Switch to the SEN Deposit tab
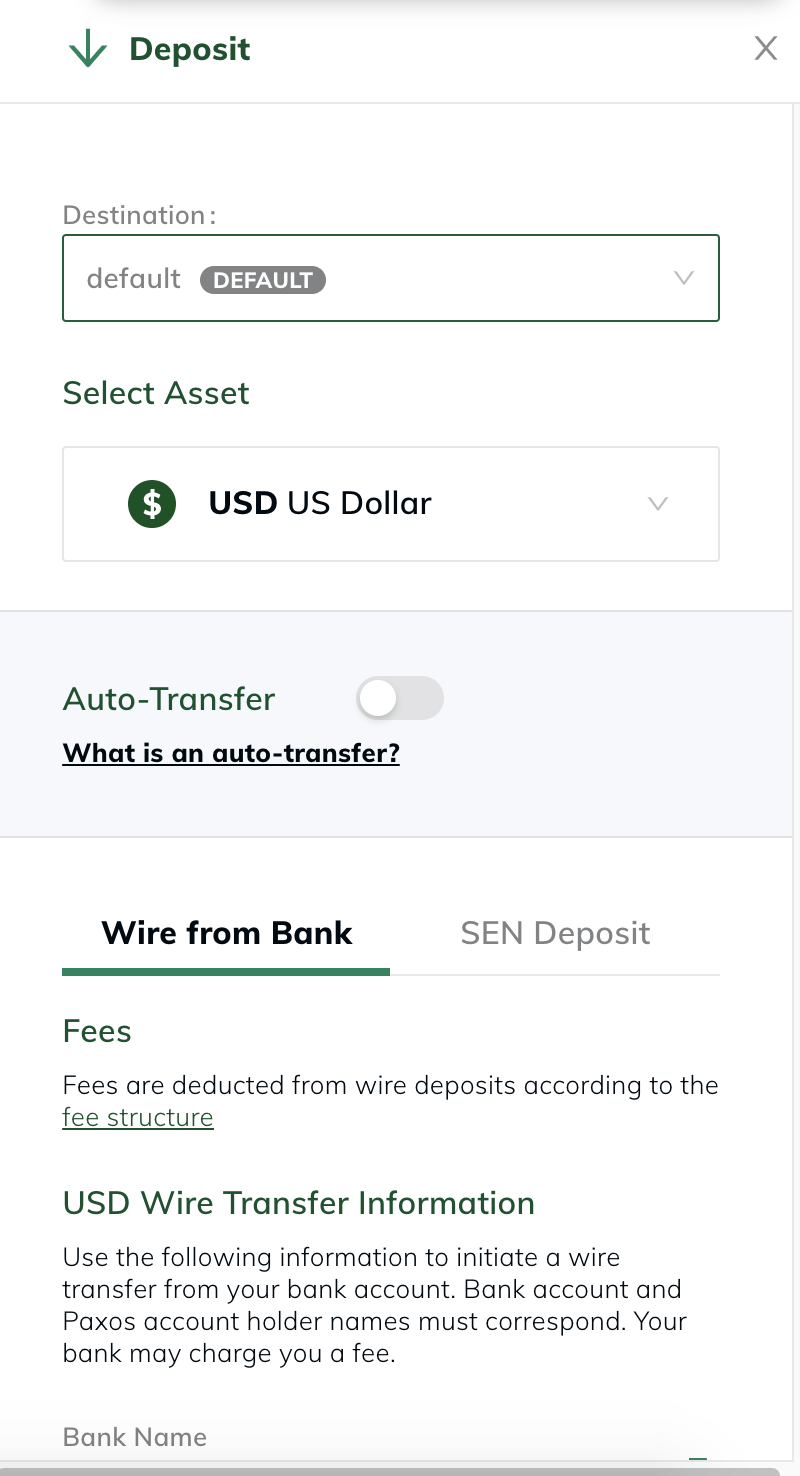Viewport: 800px width, 1476px height. (555, 933)
